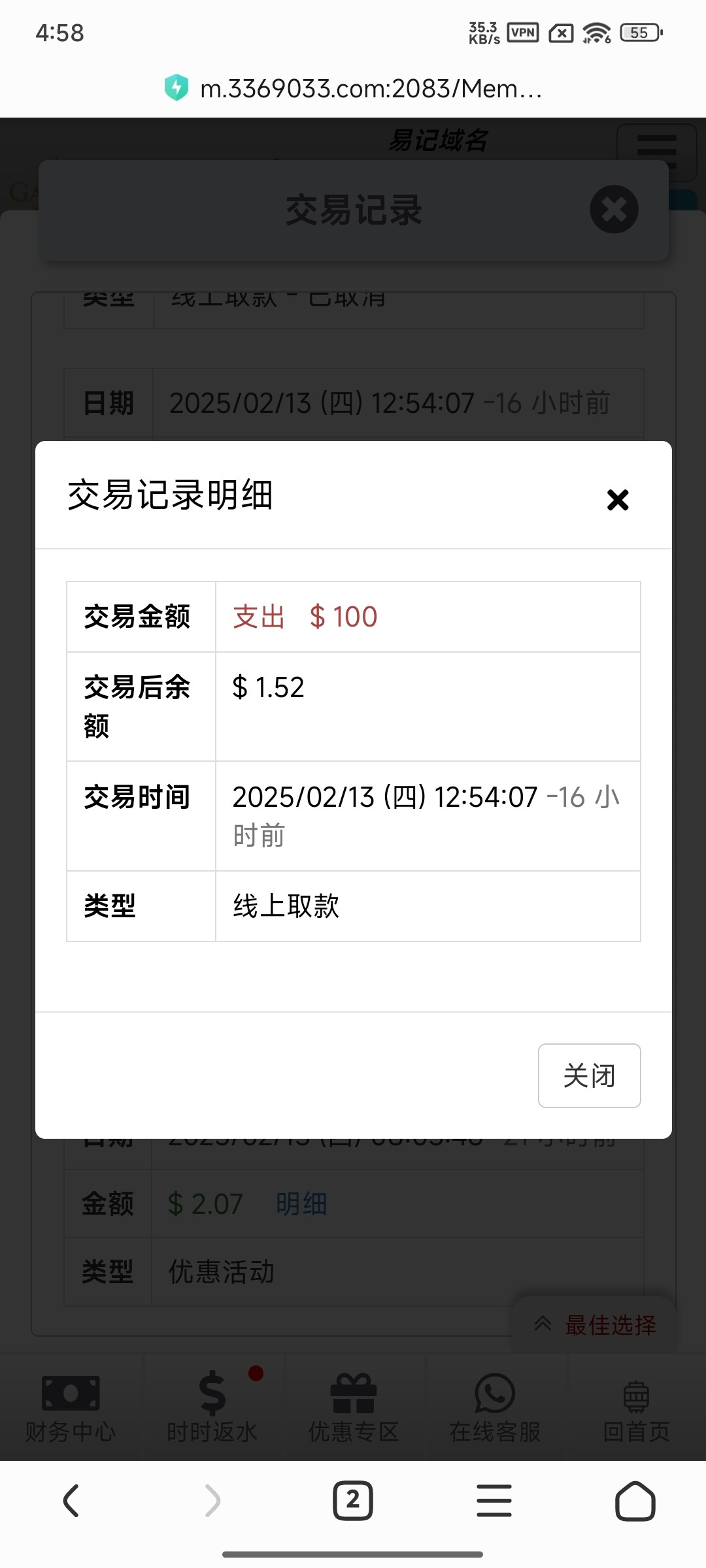
Task: Open the browser tabs switcher
Action: click(353, 1500)
